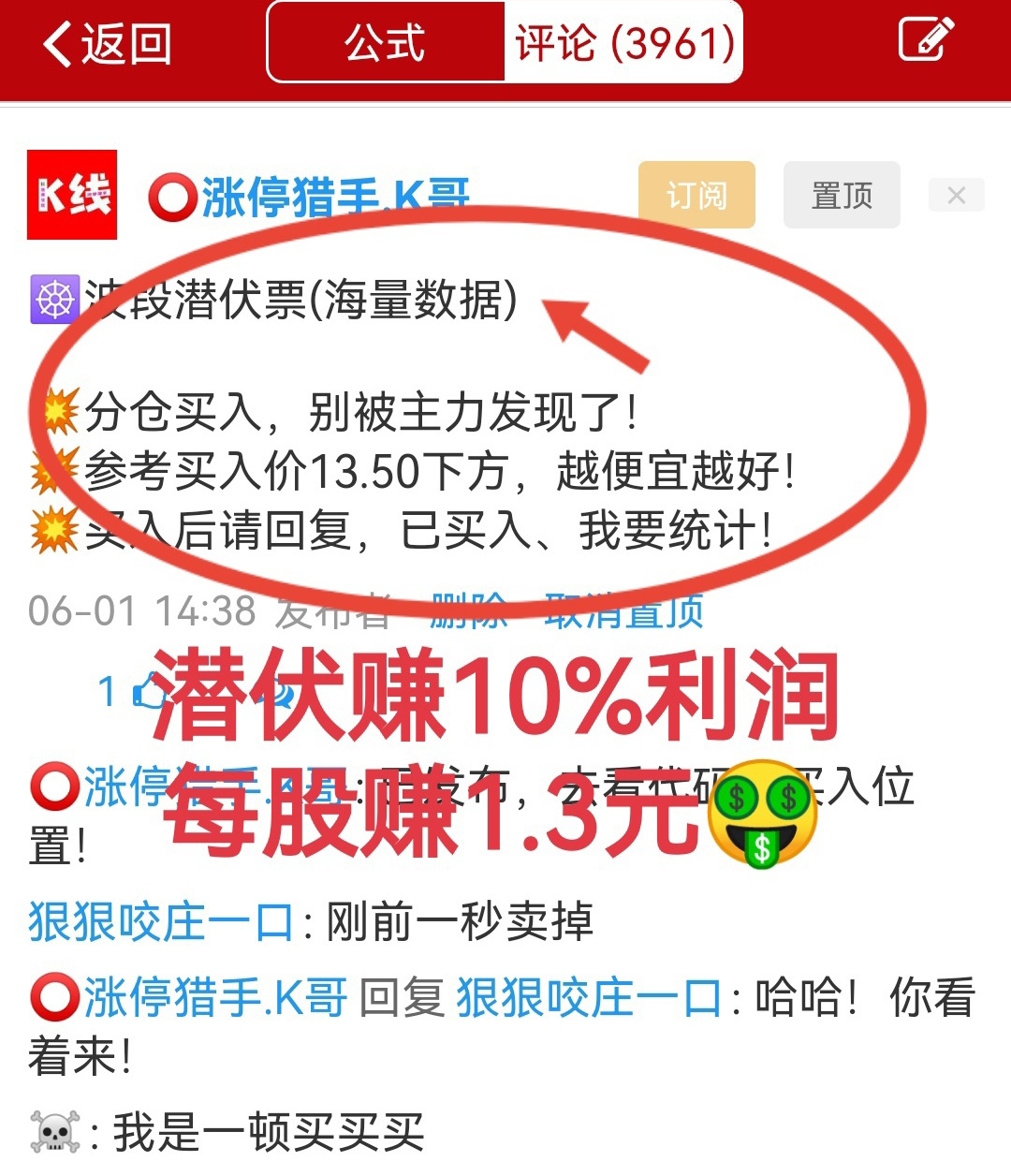Tap 取消置顶 to unpin the post
The image size is (1011, 1176).
[x=623, y=611]
